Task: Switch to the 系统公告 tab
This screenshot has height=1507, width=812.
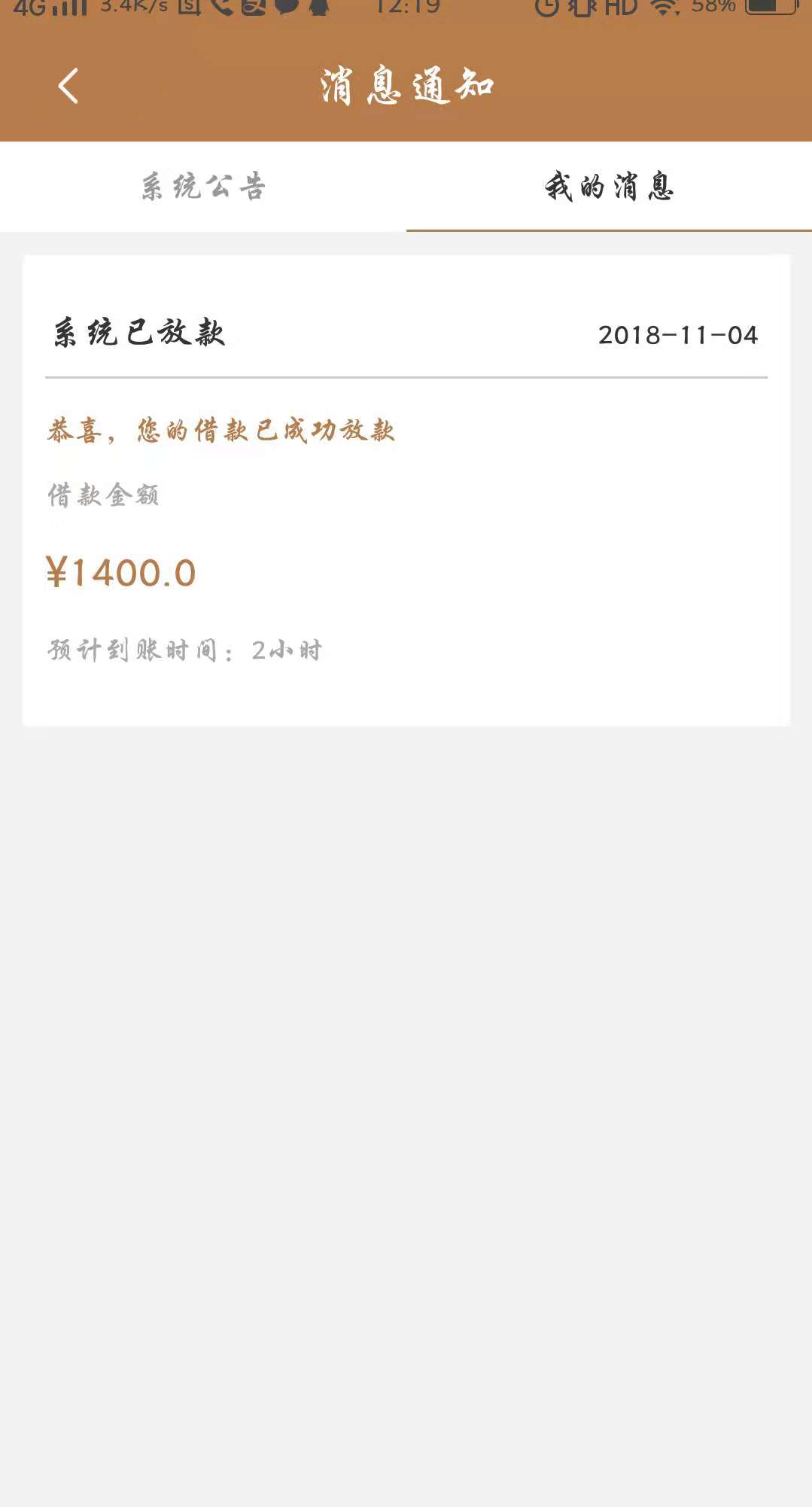Action: [x=203, y=187]
